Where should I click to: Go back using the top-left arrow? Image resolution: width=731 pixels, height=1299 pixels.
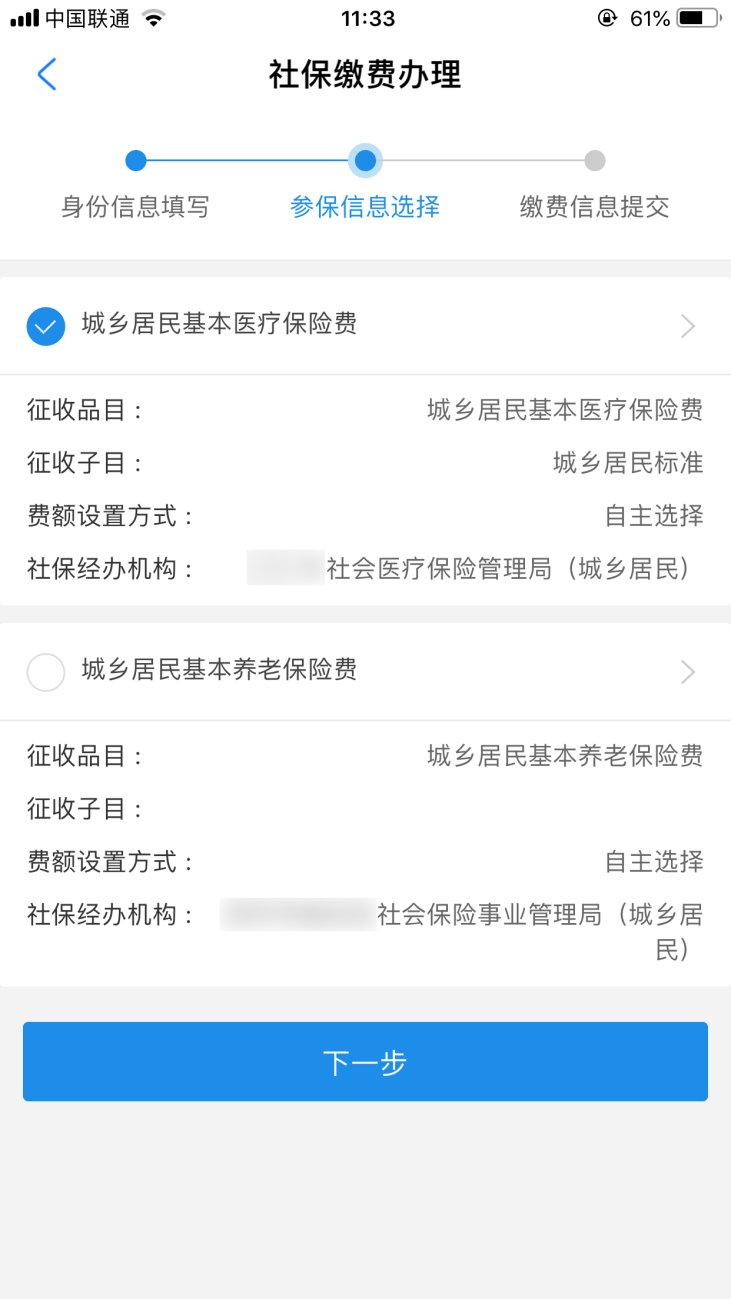tap(46, 74)
